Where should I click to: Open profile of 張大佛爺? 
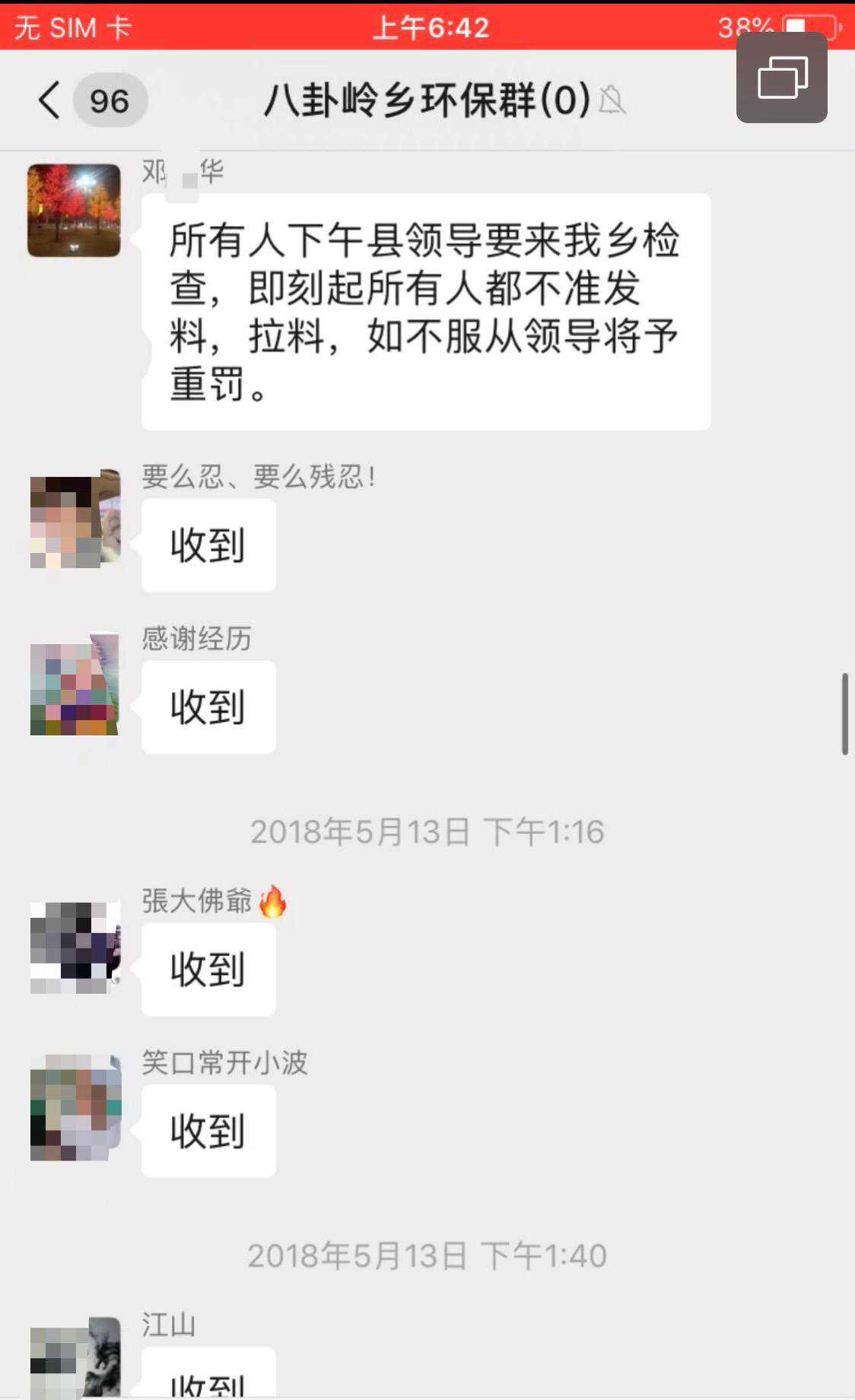75,947
